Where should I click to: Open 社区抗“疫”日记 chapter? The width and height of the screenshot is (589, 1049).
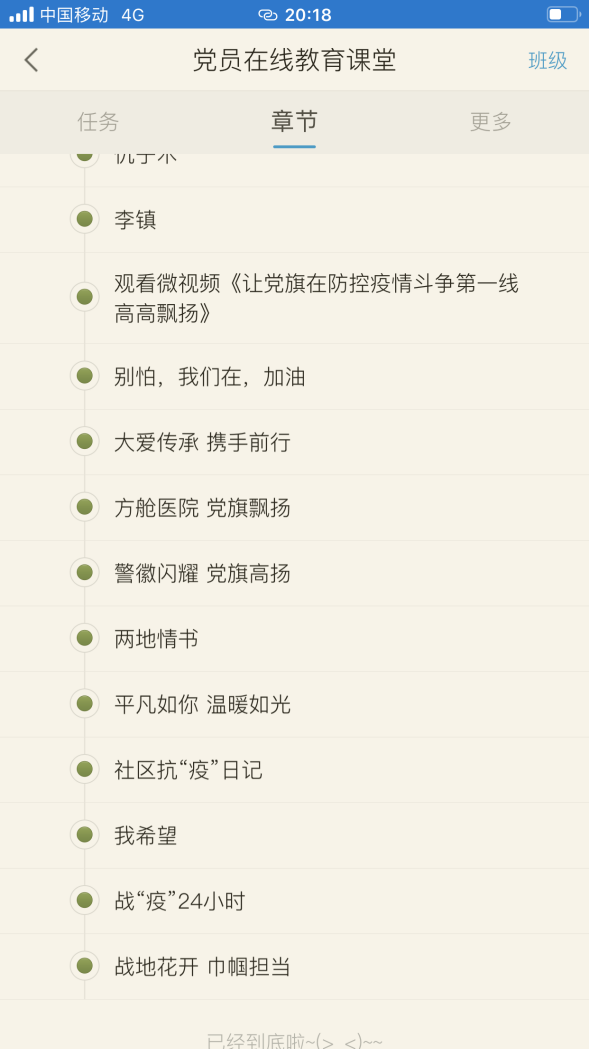click(294, 770)
